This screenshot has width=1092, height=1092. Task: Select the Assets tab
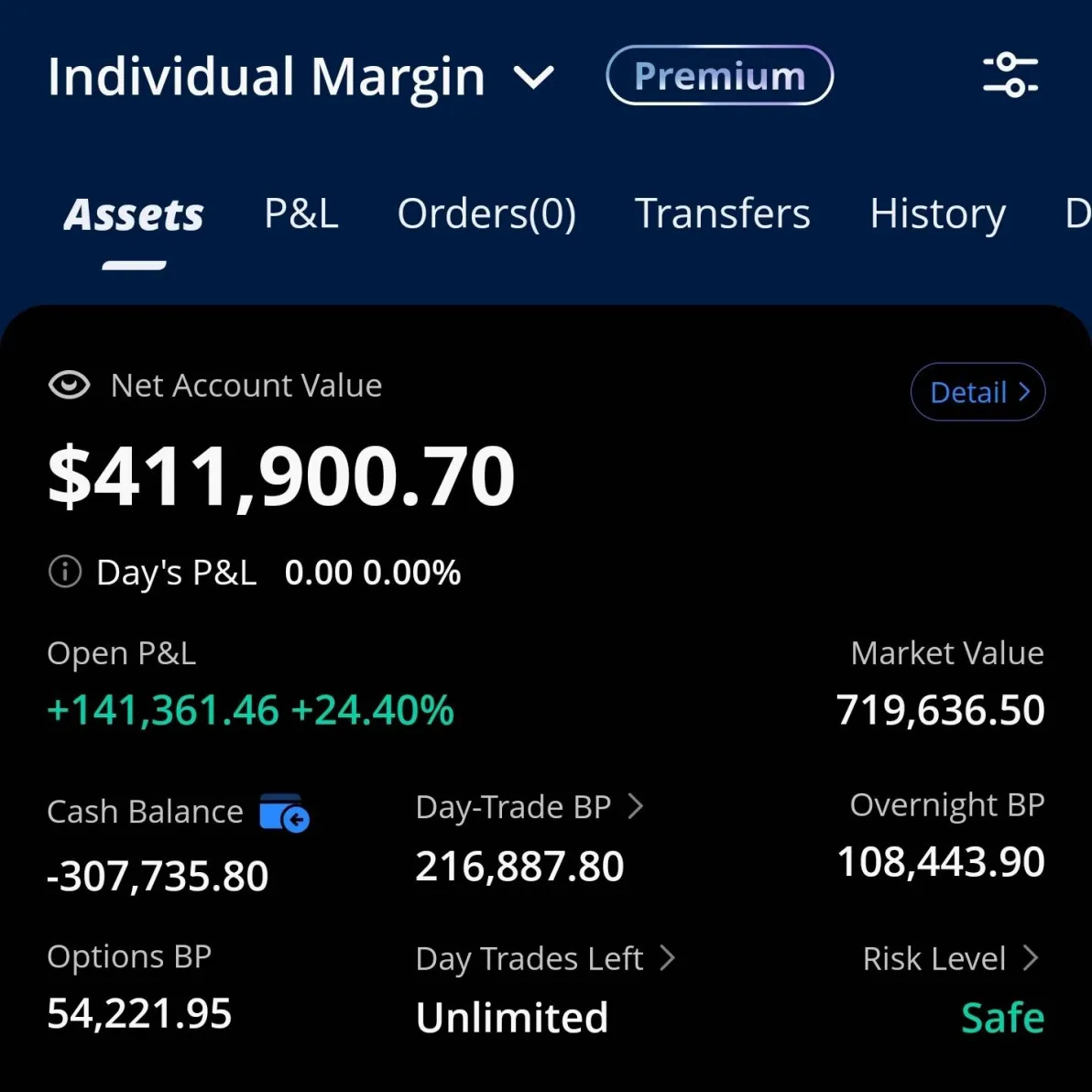134,215
